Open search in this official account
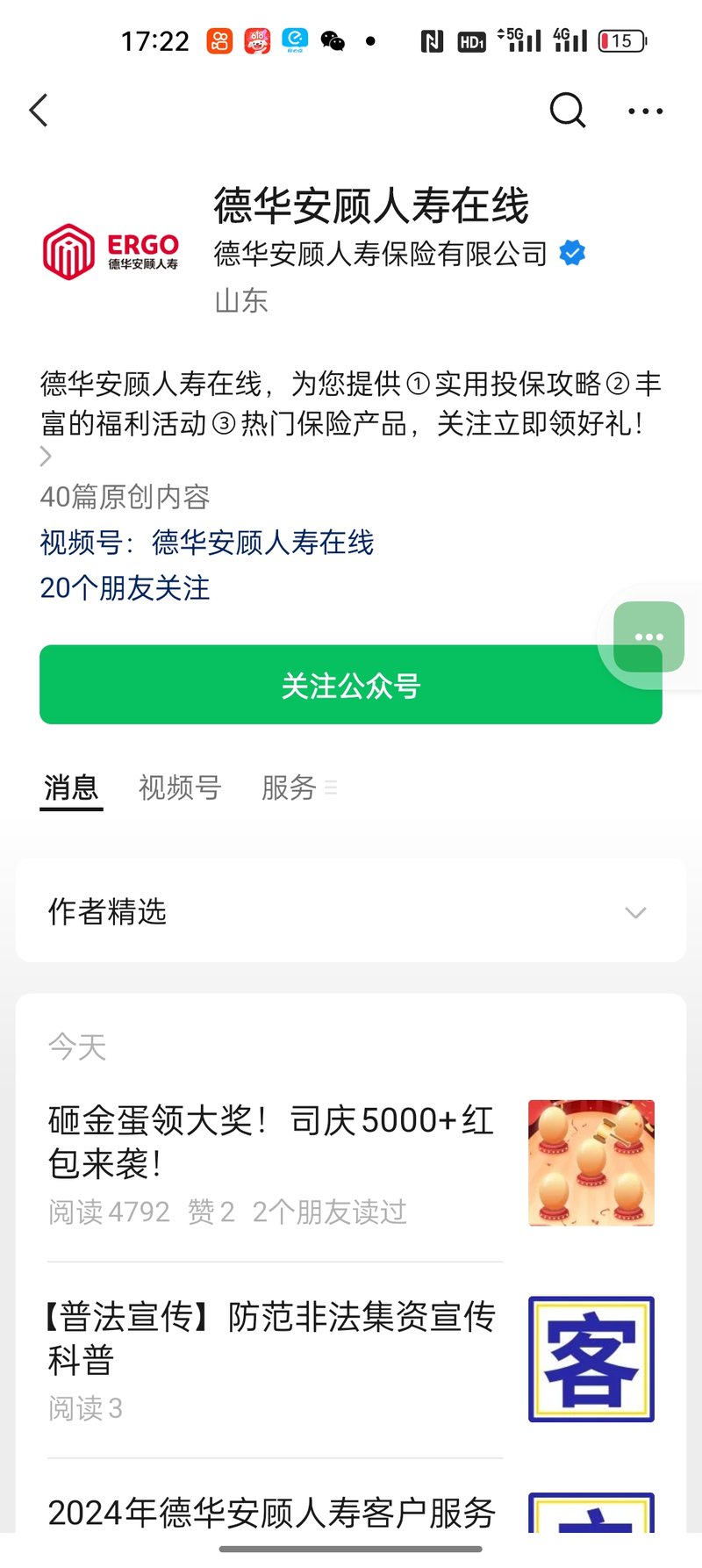The width and height of the screenshot is (702, 1568). click(x=567, y=111)
